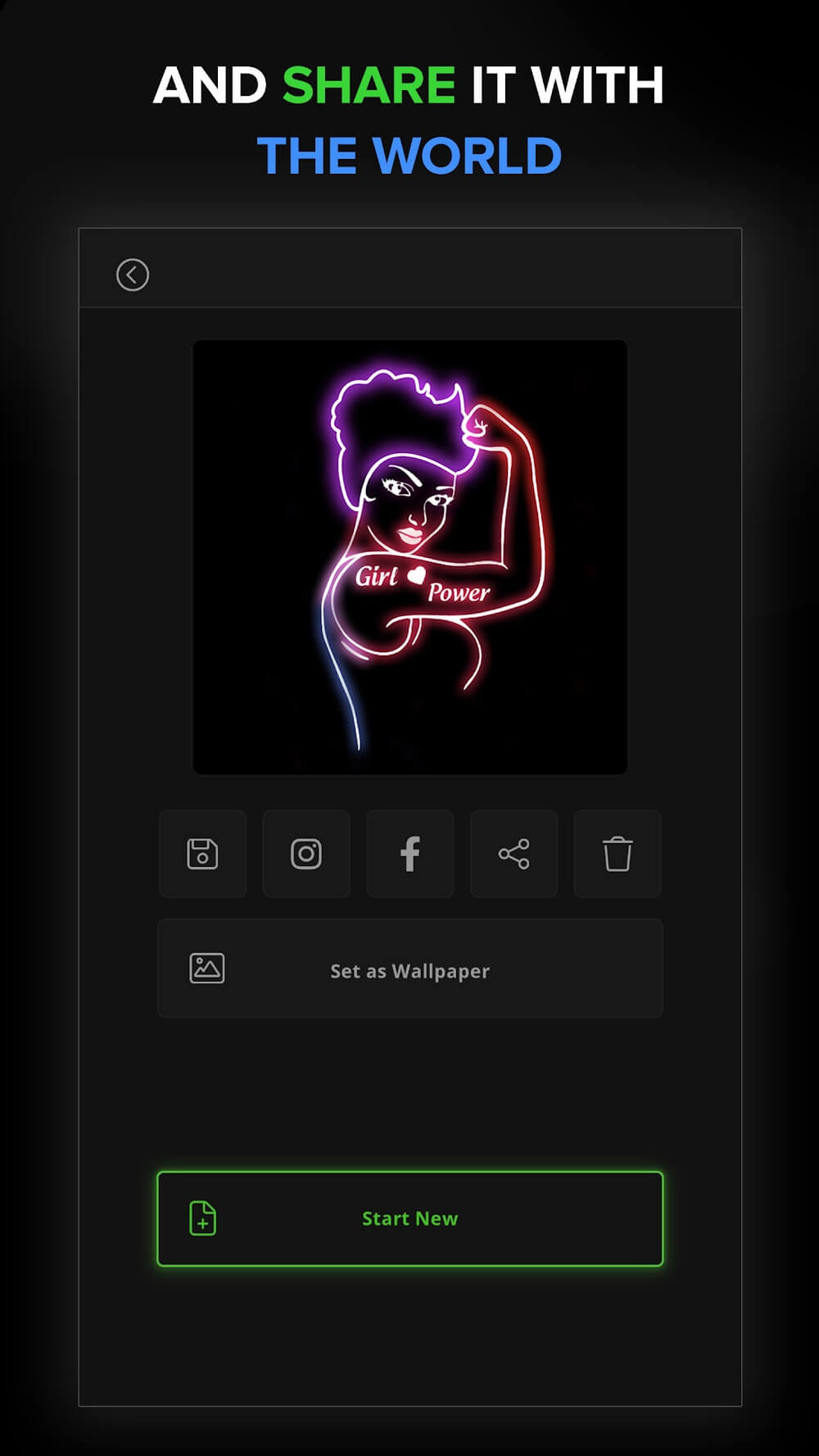Tap the Start New button
Screen dimensions: 819x1456
(x=409, y=1218)
